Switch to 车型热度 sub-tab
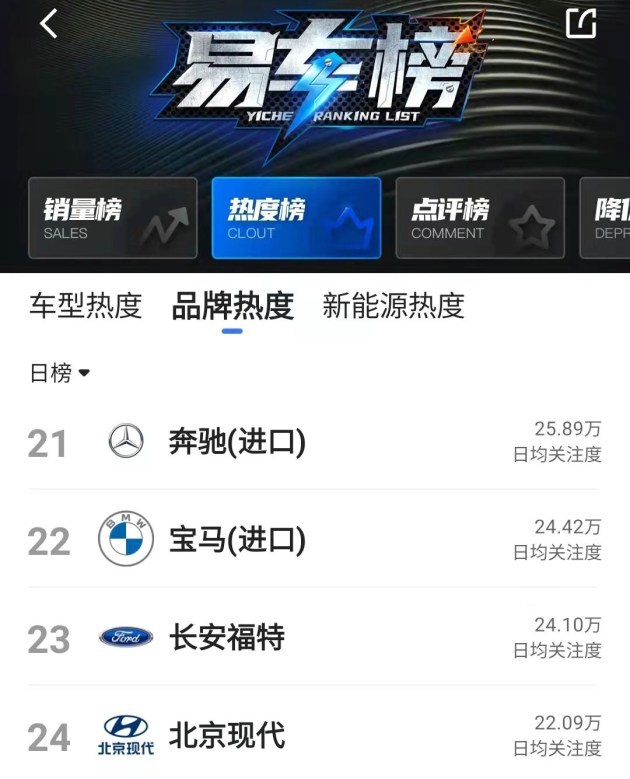This screenshot has width=630, height=779. coord(86,306)
